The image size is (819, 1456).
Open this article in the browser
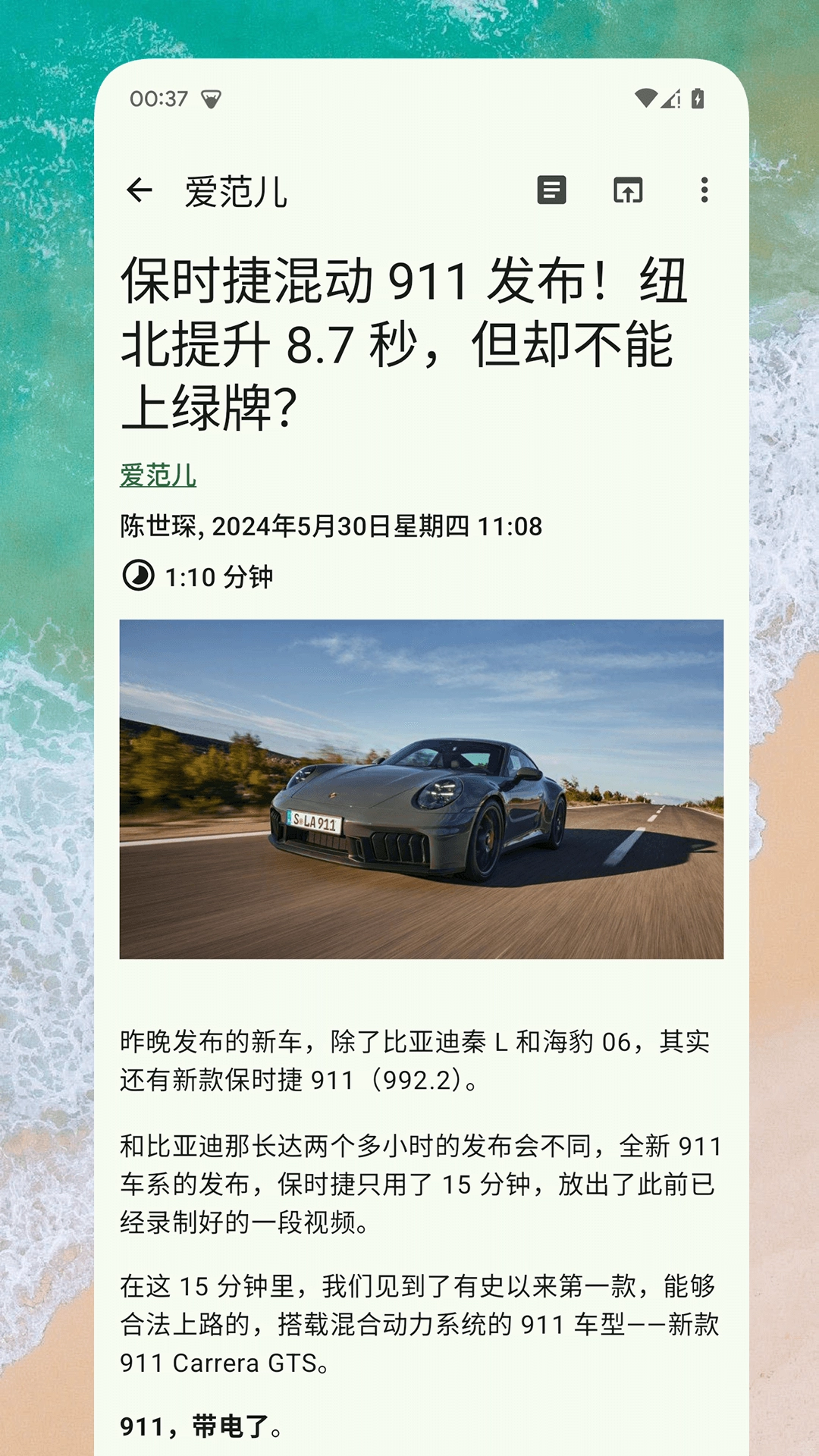point(628,190)
